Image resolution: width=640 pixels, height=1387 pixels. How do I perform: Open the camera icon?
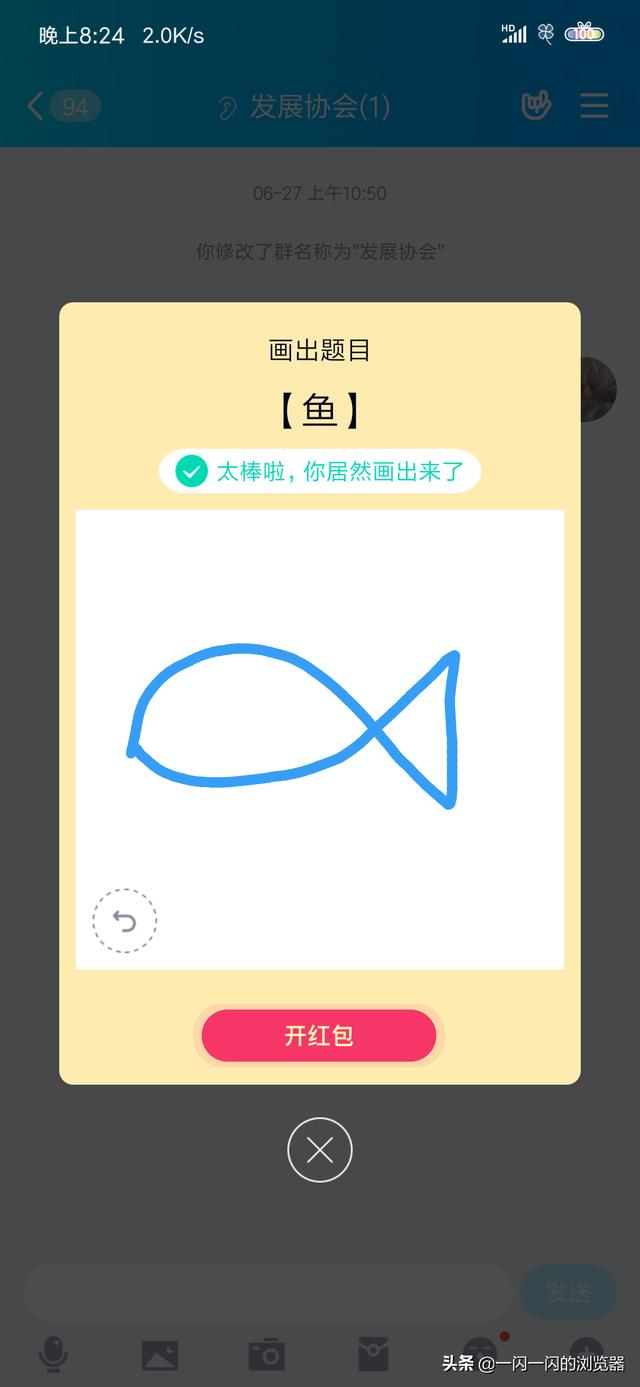click(x=267, y=1355)
